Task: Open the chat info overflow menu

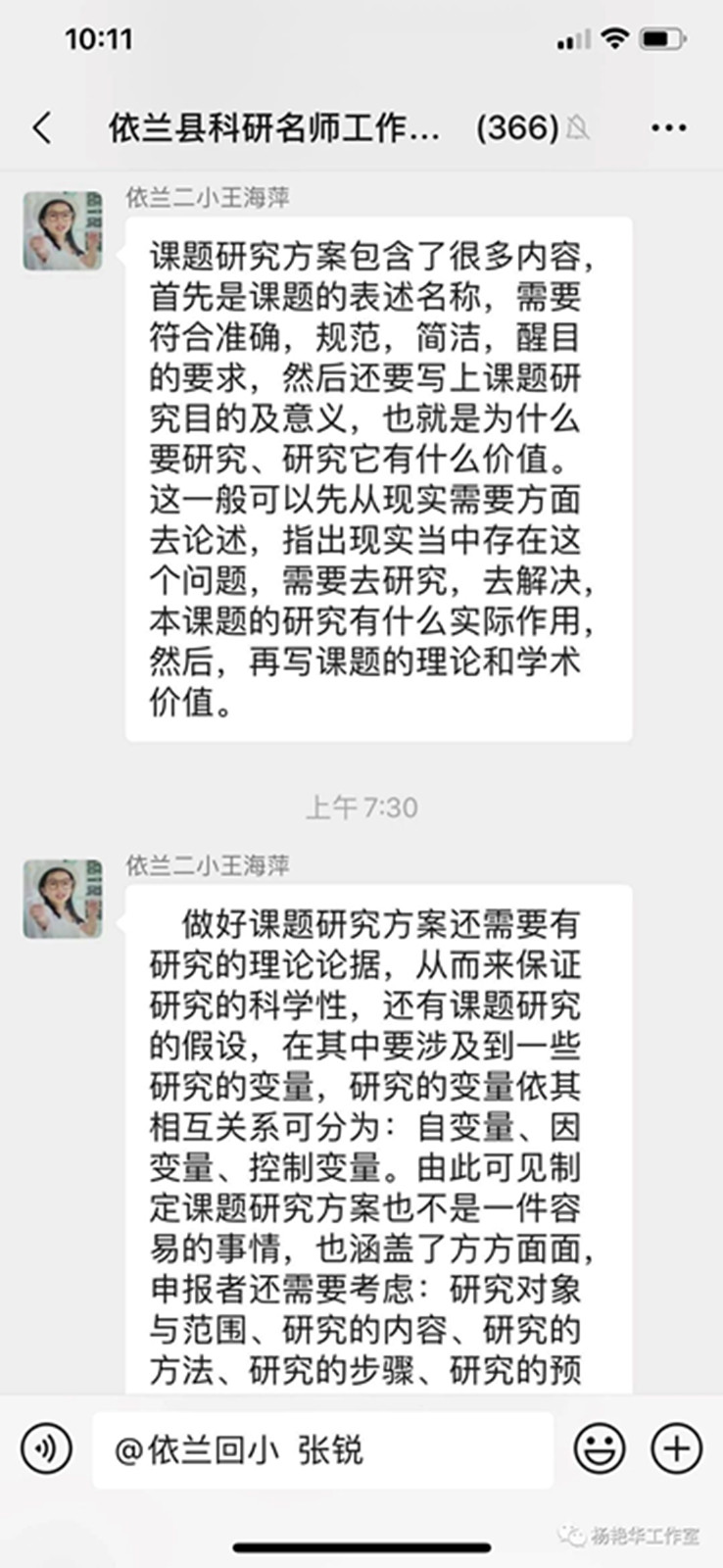Action: (x=668, y=127)
